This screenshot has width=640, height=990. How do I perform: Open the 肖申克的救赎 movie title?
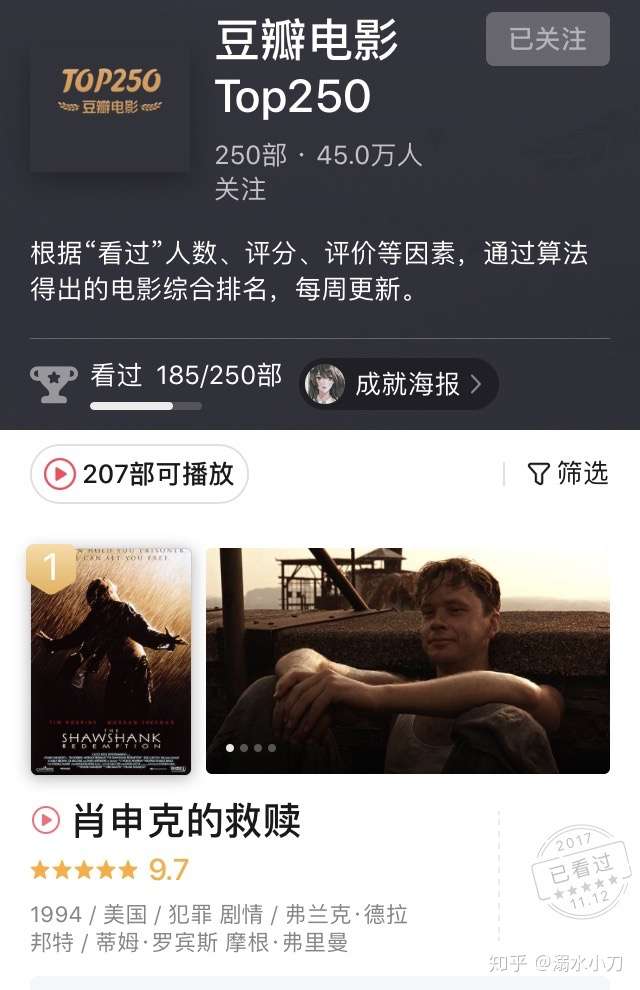(186, 821)
